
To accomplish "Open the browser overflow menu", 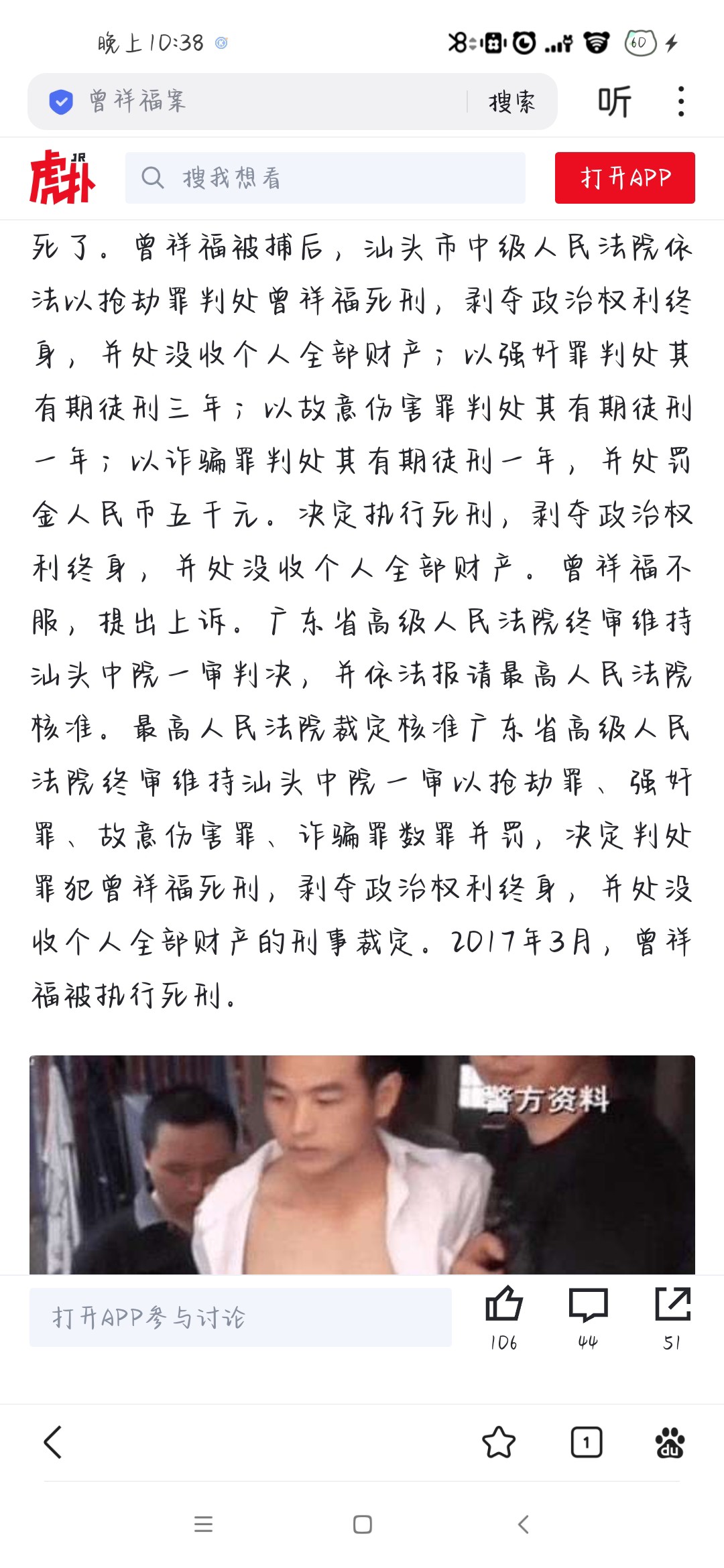I will 680,102.
